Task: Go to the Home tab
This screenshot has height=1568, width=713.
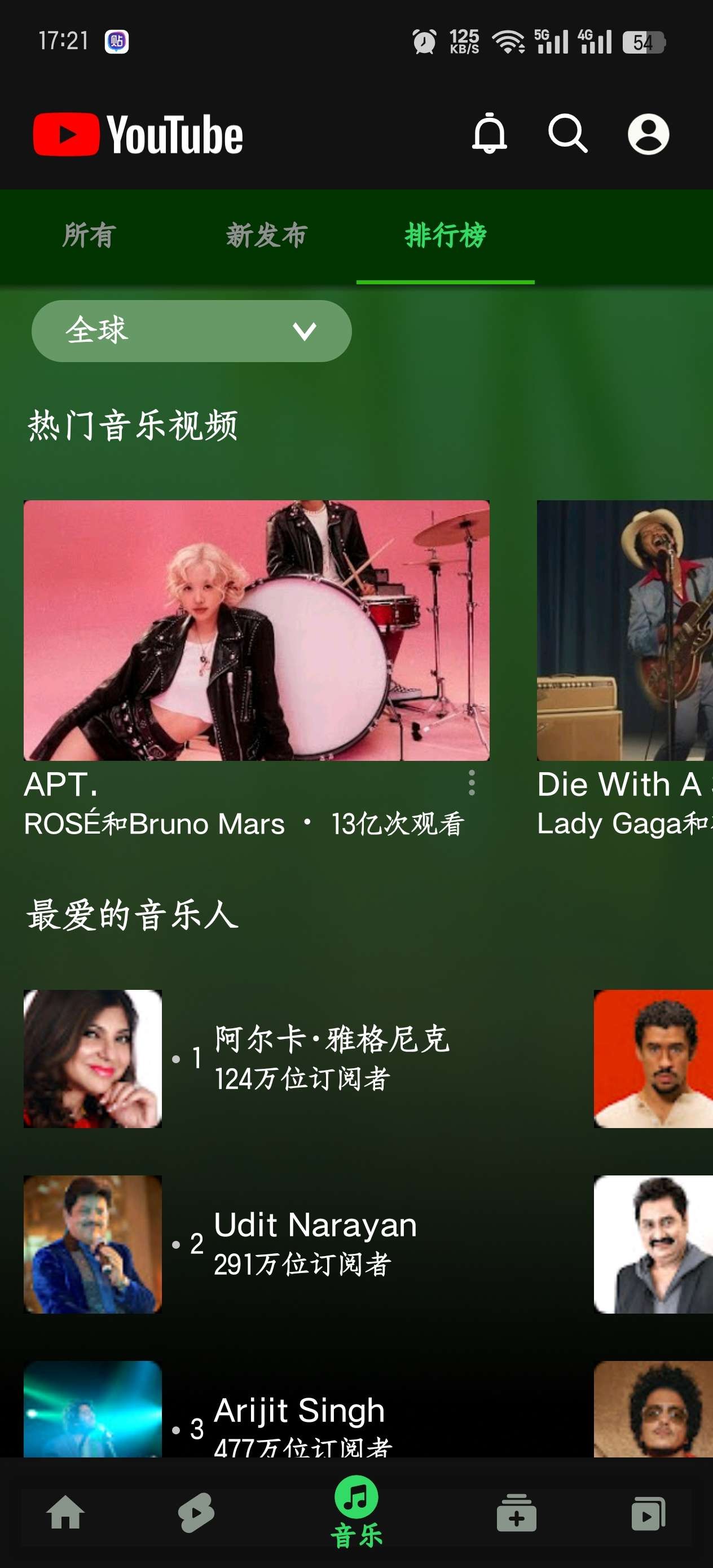Action: pyautogui.click(x=65, y=1513)
